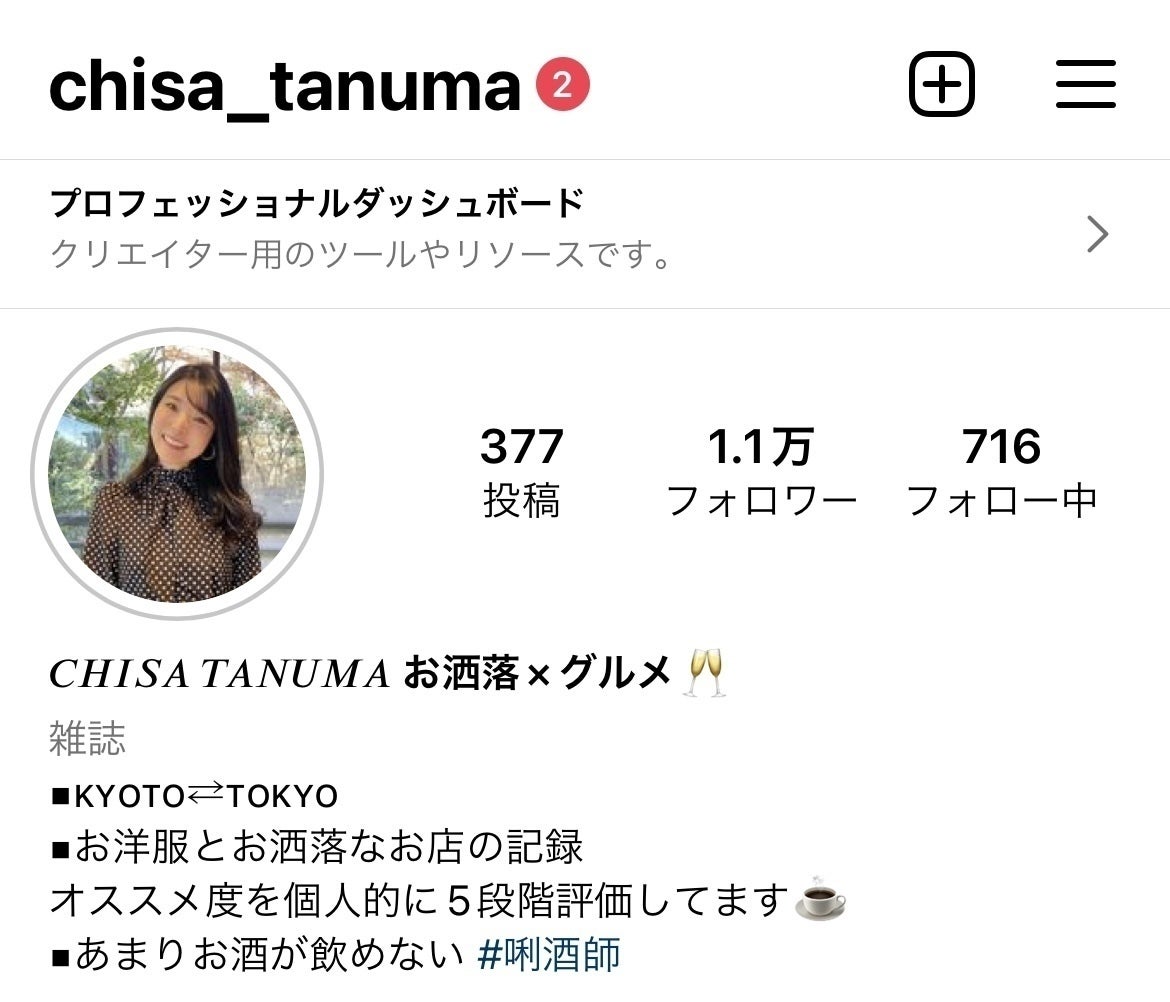View the 377 投稿 posts count

coord(521,472)
